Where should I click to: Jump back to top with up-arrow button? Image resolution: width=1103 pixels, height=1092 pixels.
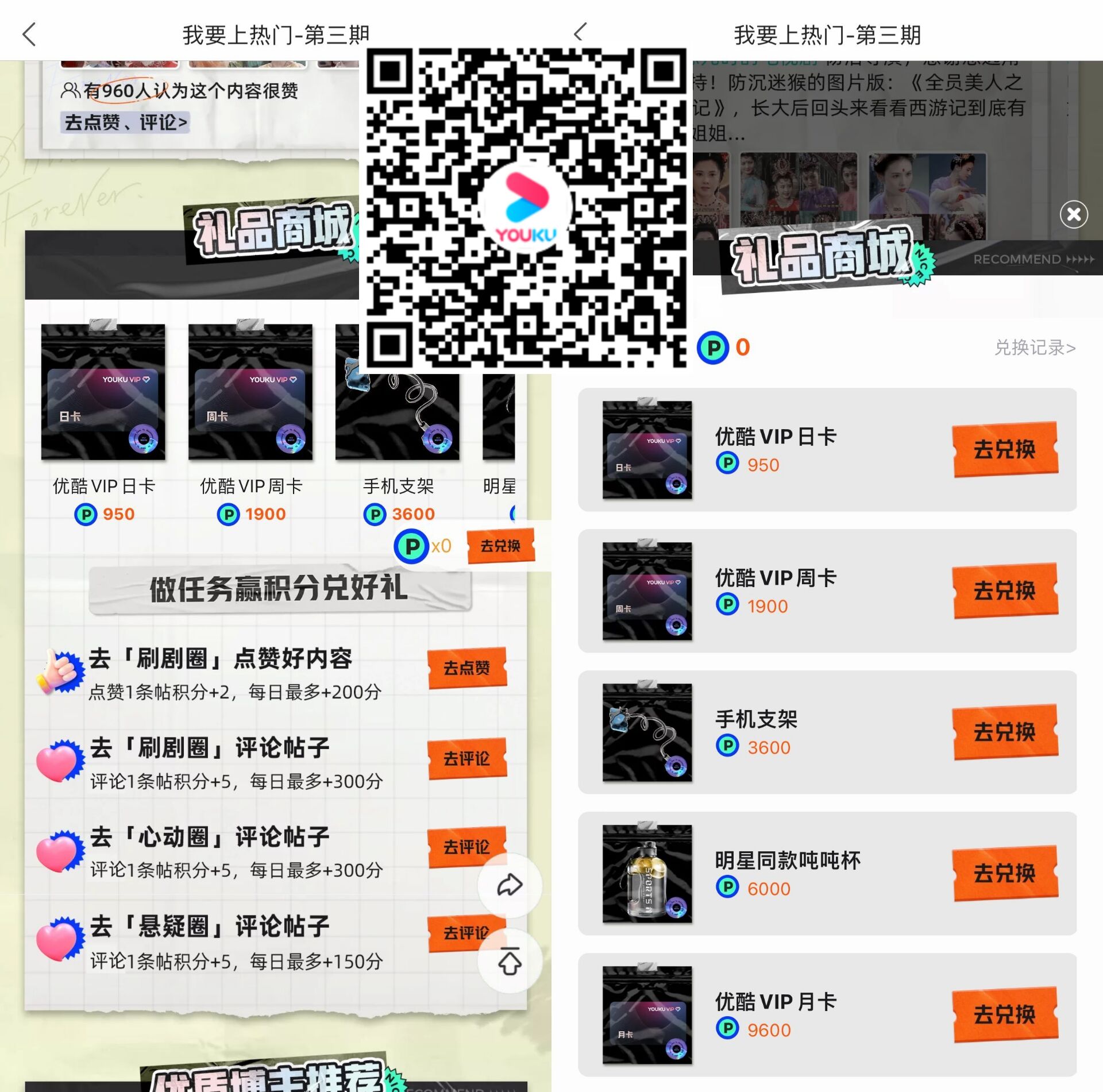509,961
